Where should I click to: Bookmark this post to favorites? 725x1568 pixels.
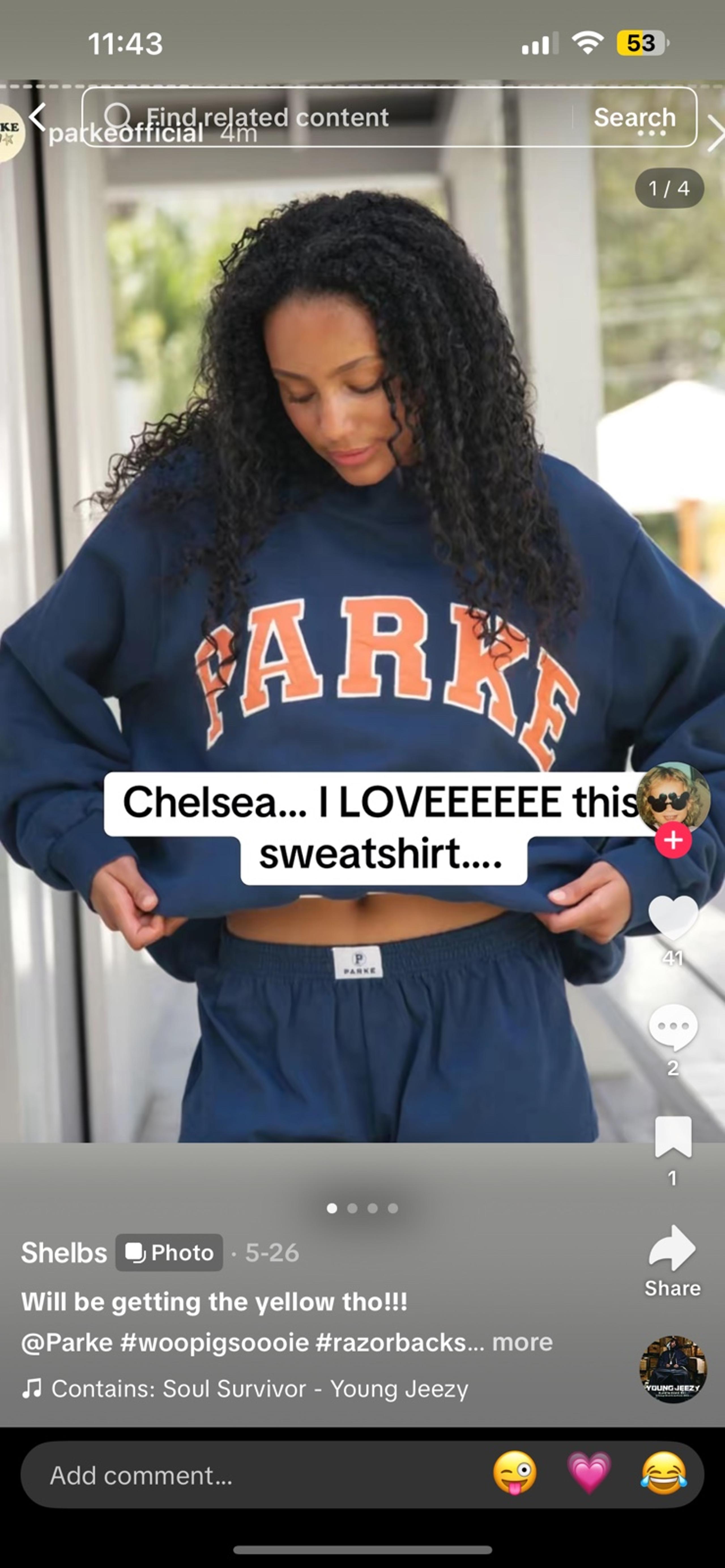(673, 1137)
